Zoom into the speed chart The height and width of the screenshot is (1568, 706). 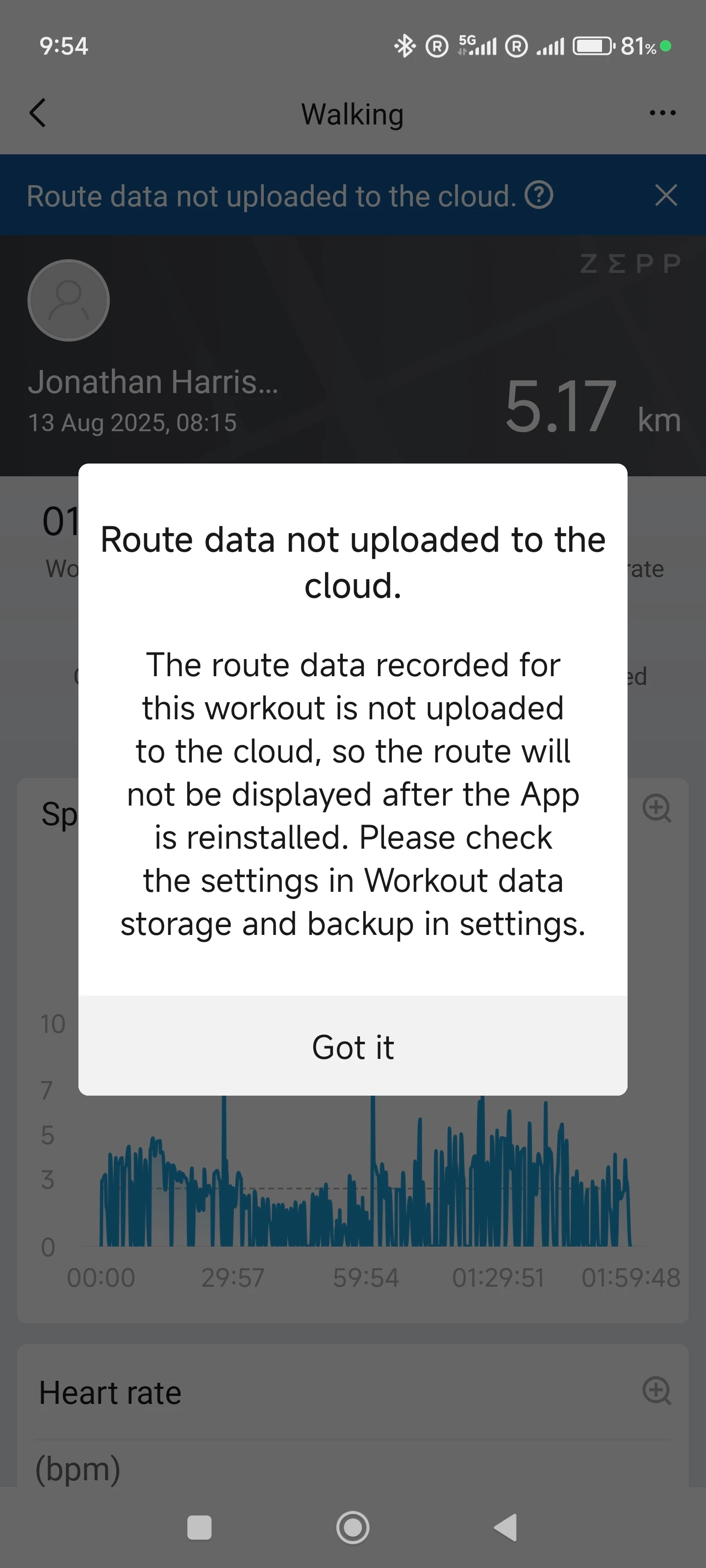tap(656, 808)
